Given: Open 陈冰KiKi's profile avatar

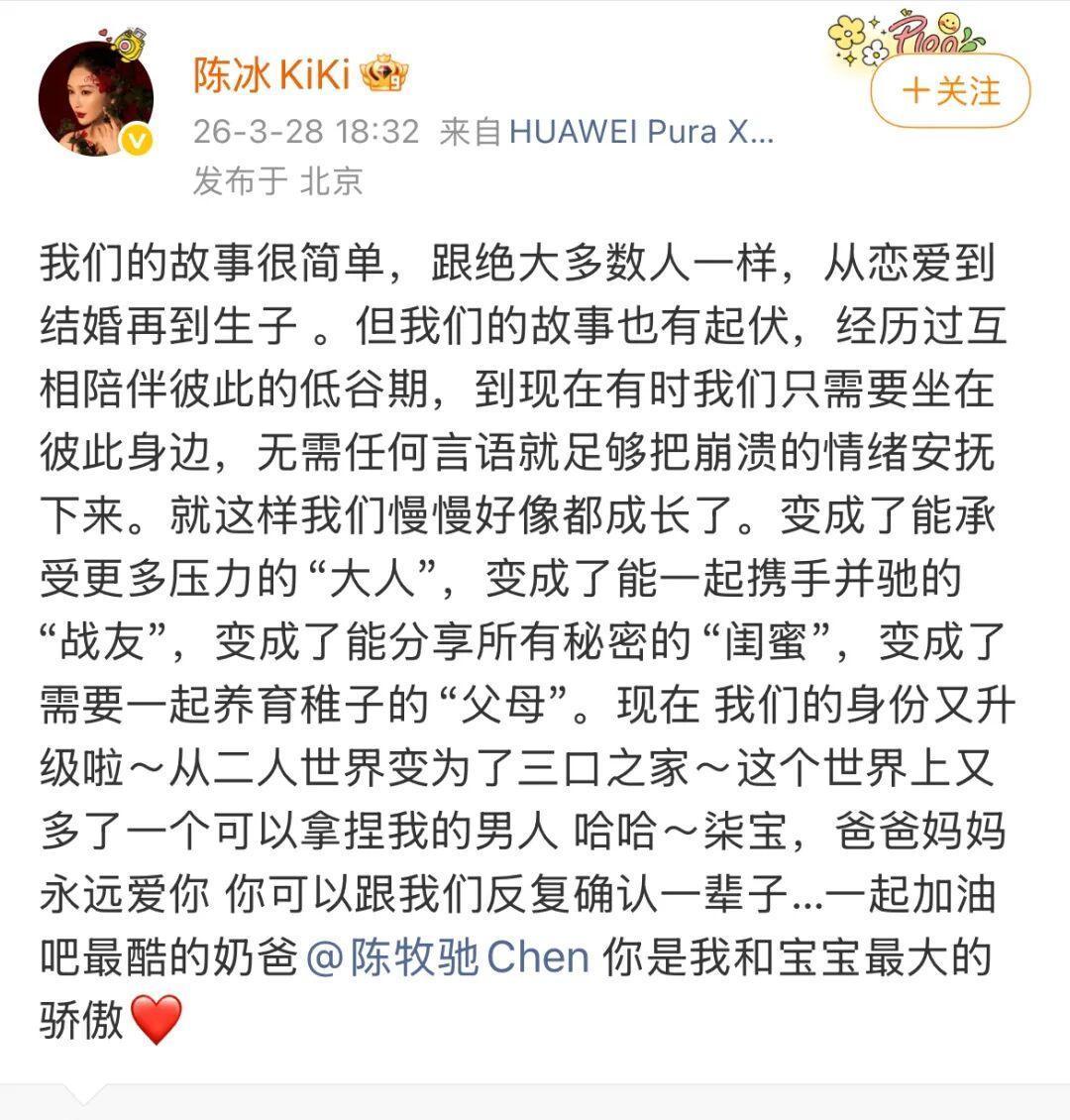Looking at the screenshot, I should (x=95, y=98).
